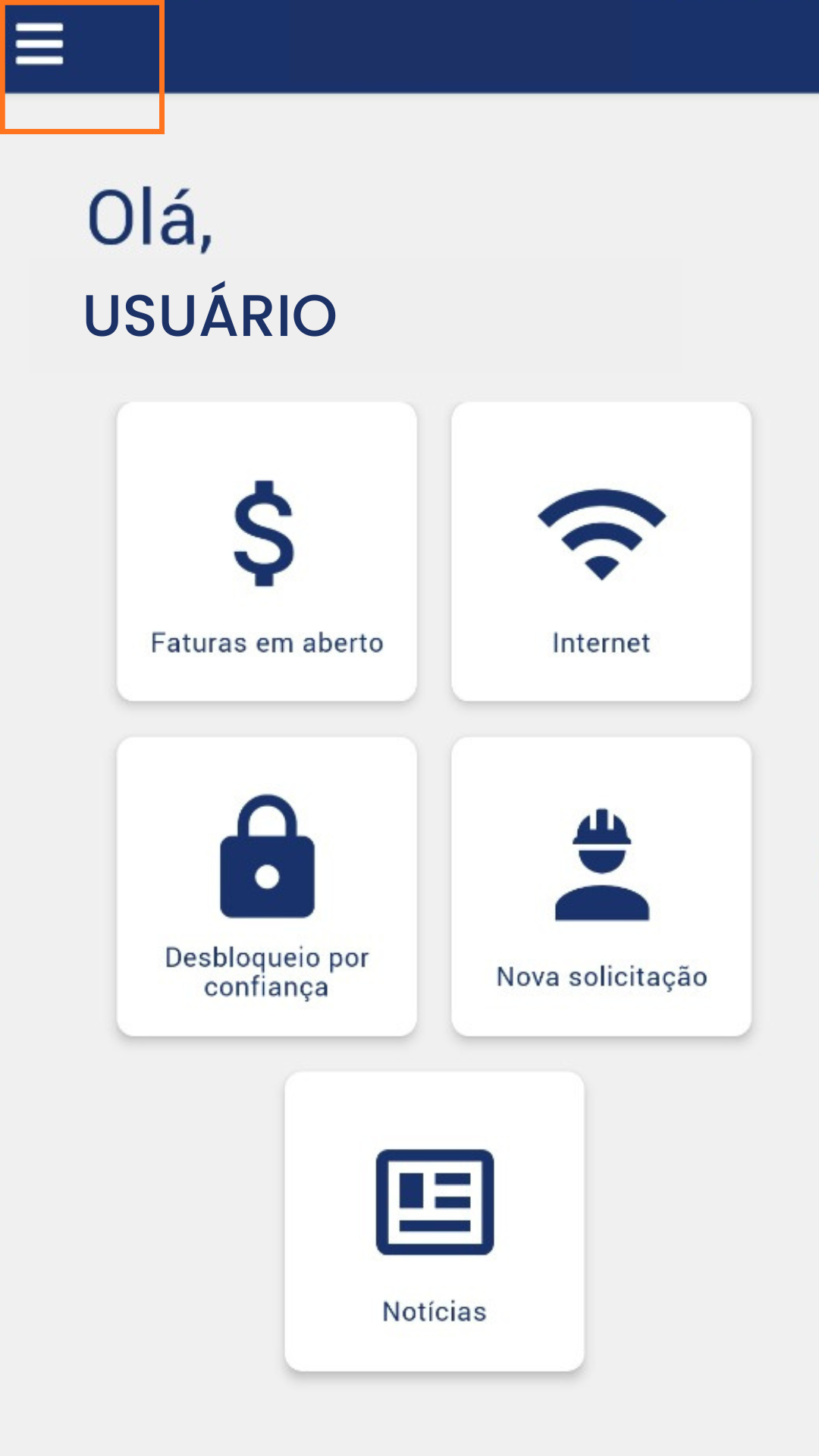Click the padlock icon for trust unlock

pyautogui.click(x=267, y=857)
